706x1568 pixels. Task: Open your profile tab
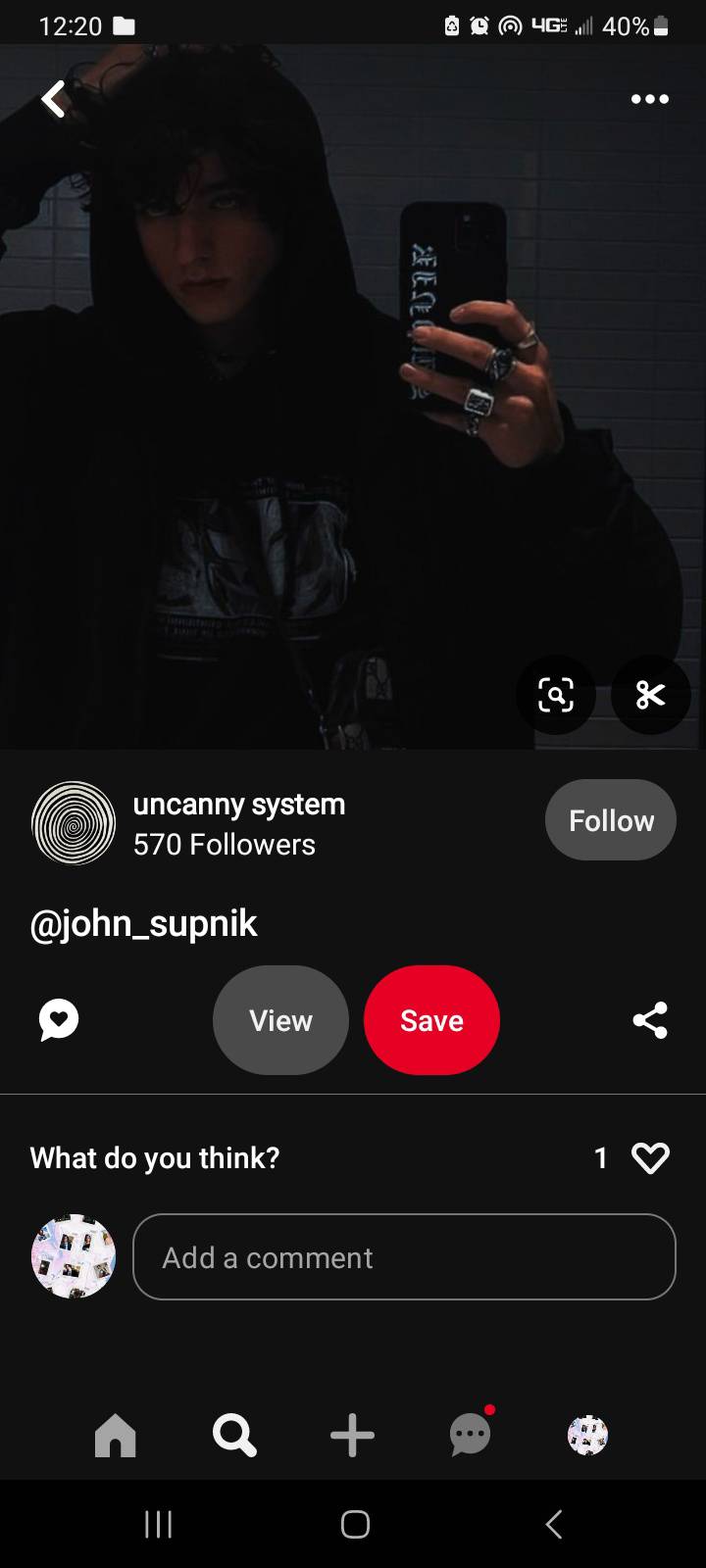(588, 1437)
